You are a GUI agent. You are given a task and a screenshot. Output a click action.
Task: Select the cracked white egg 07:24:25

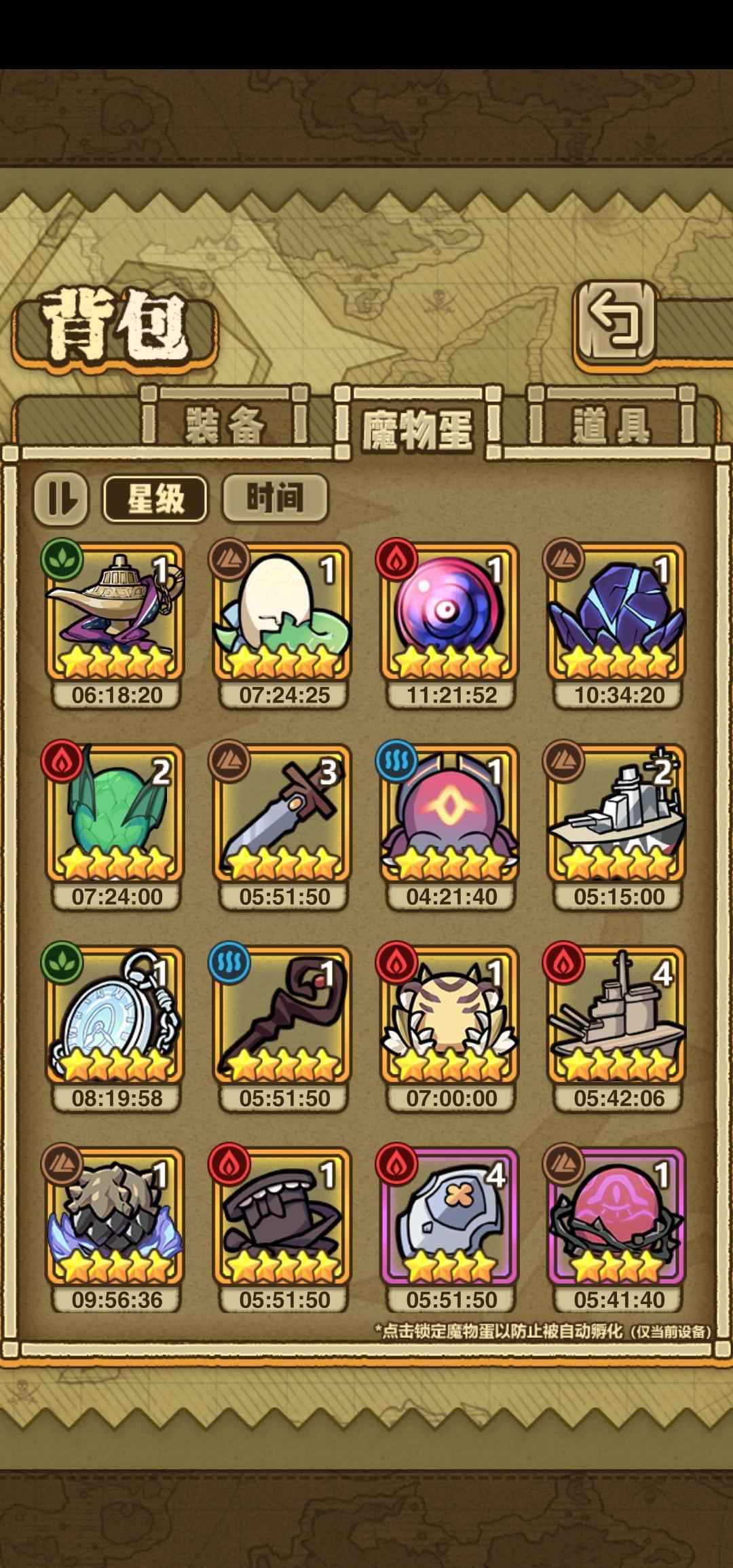(283, 611)
